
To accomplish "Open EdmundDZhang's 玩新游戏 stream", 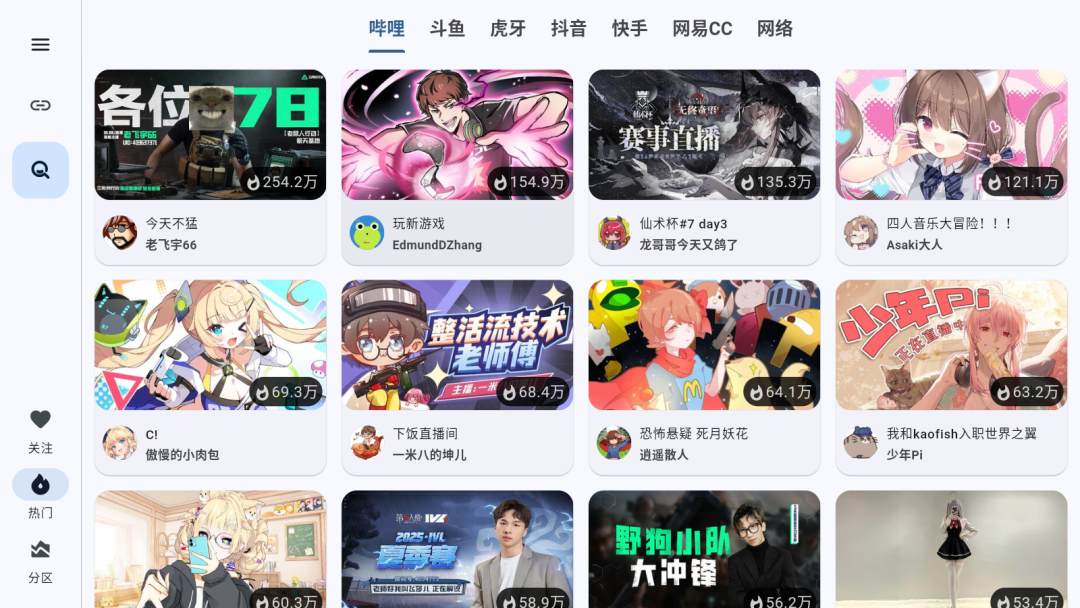I will (457, 165).
